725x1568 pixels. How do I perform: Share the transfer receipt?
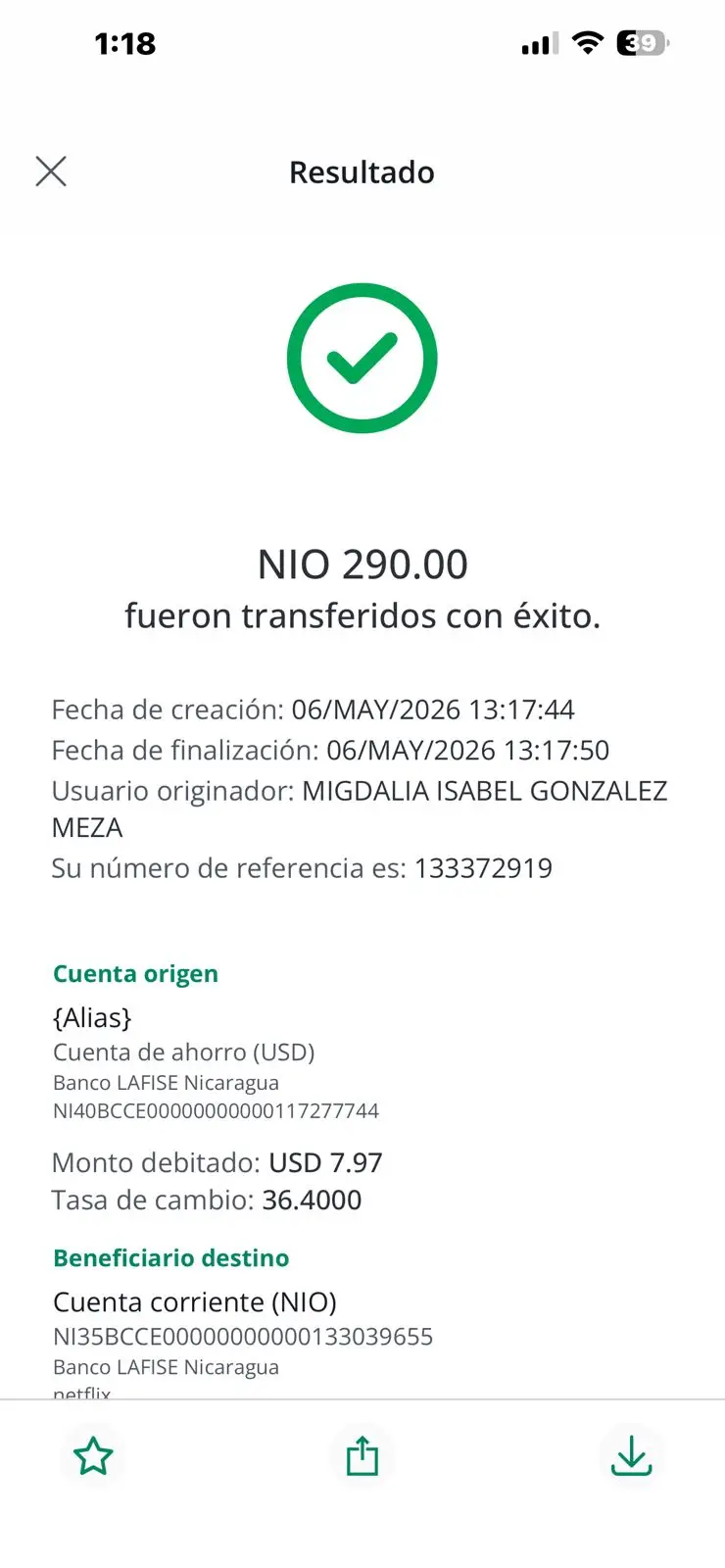(x=362, y=1456)
